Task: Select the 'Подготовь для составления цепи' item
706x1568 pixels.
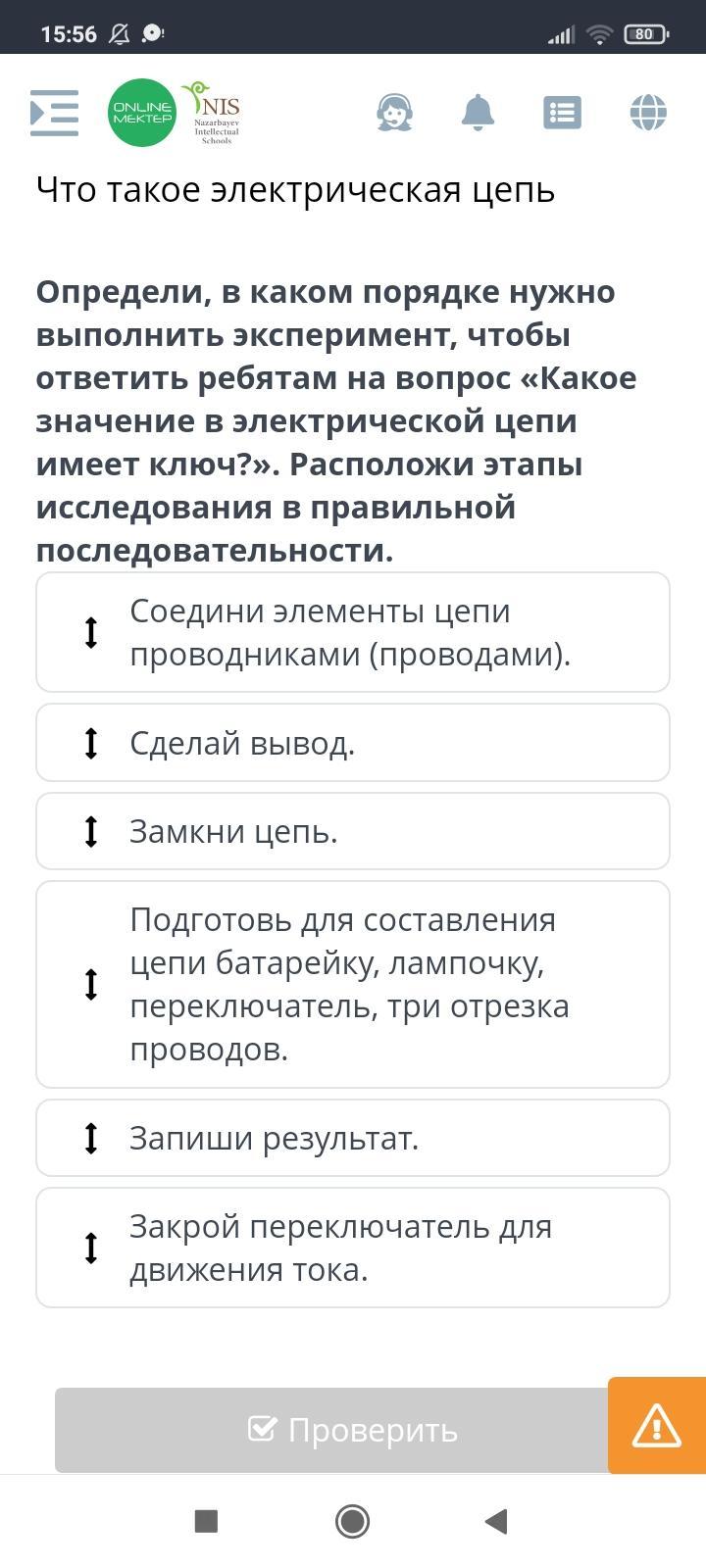Action: point(353,984)
